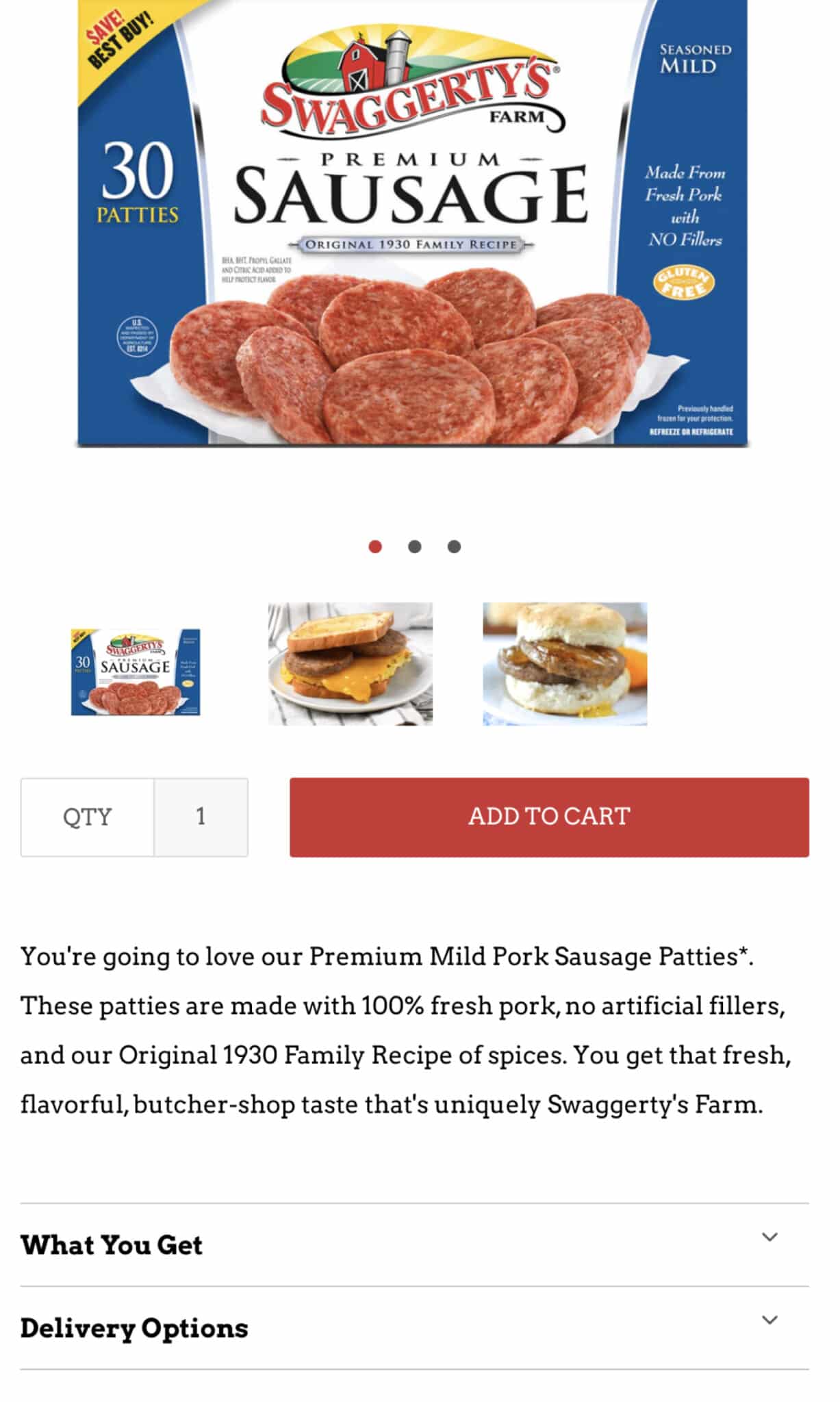
Task: Select the sausage box thumbnail
Action: tap(136, 672)
